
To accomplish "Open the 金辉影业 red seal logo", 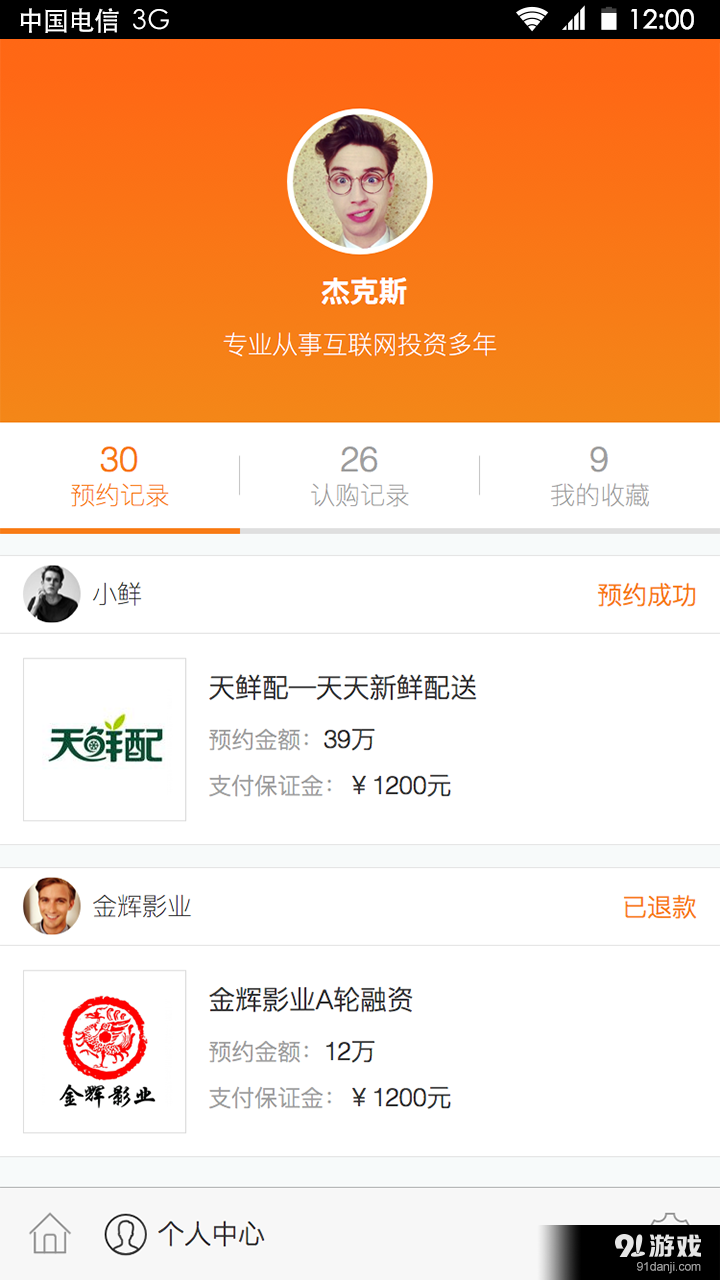I will tap(104, 1051).
